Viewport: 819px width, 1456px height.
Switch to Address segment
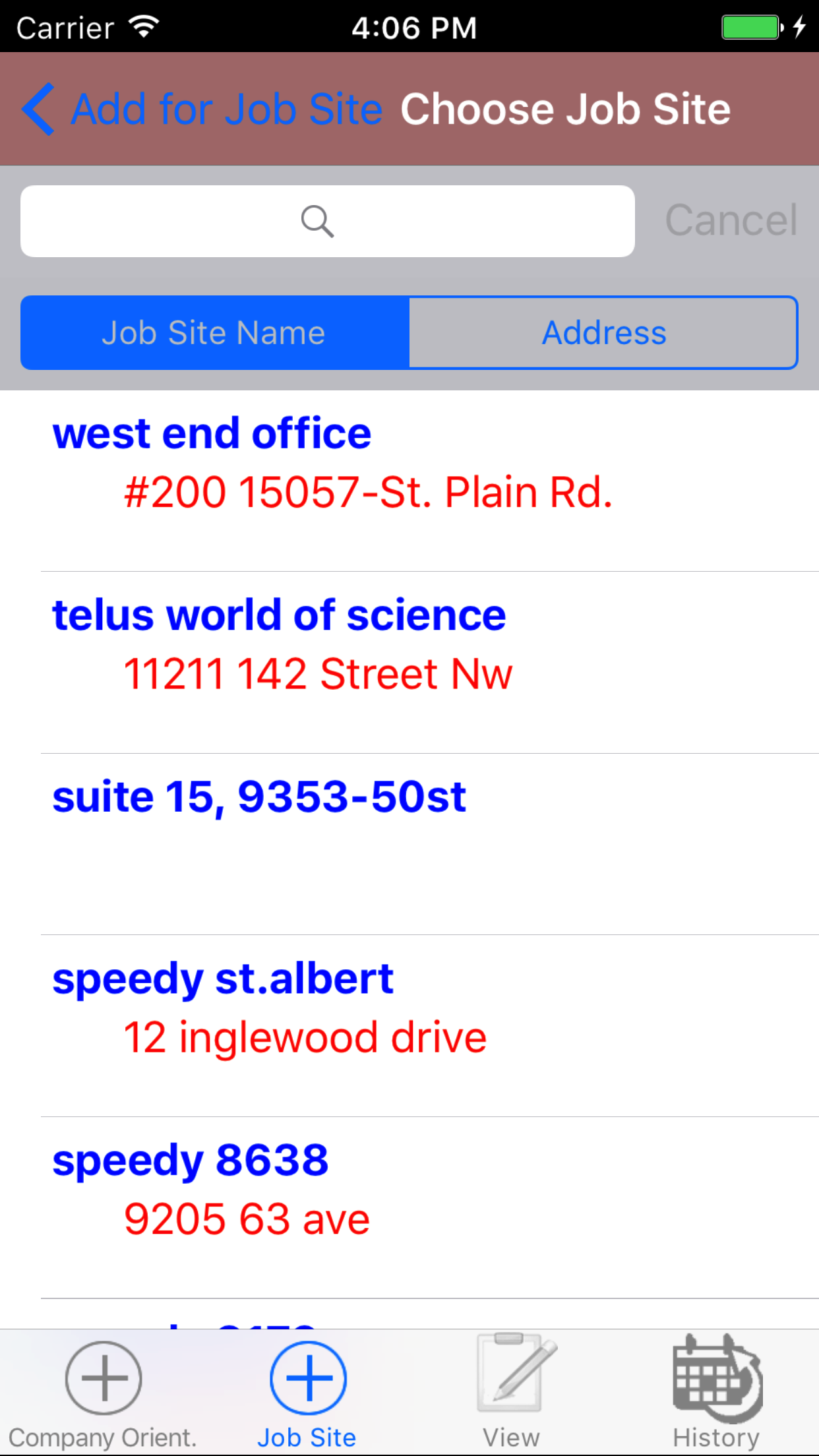click(603, 333)
